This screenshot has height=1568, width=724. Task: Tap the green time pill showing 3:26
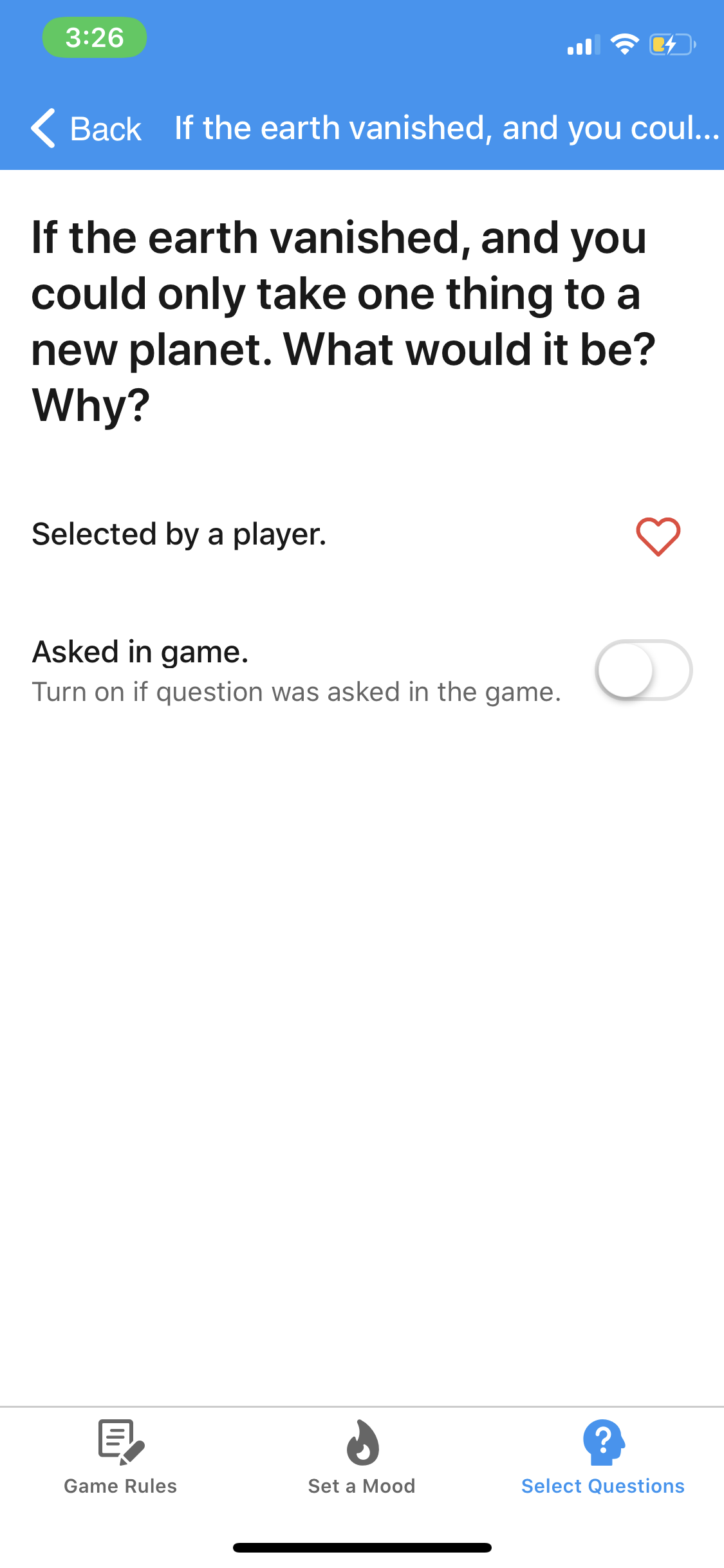tap(95, 37)
